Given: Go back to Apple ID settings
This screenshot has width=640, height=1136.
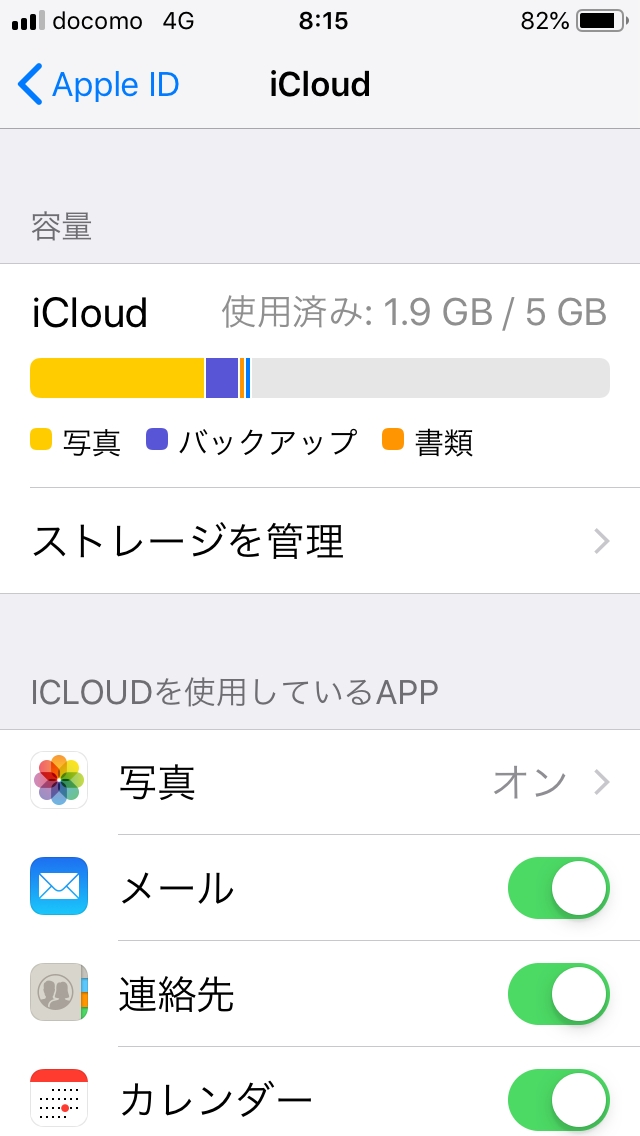Looking at the screenshot, I should pyautogui.click(x=98, y=85).
